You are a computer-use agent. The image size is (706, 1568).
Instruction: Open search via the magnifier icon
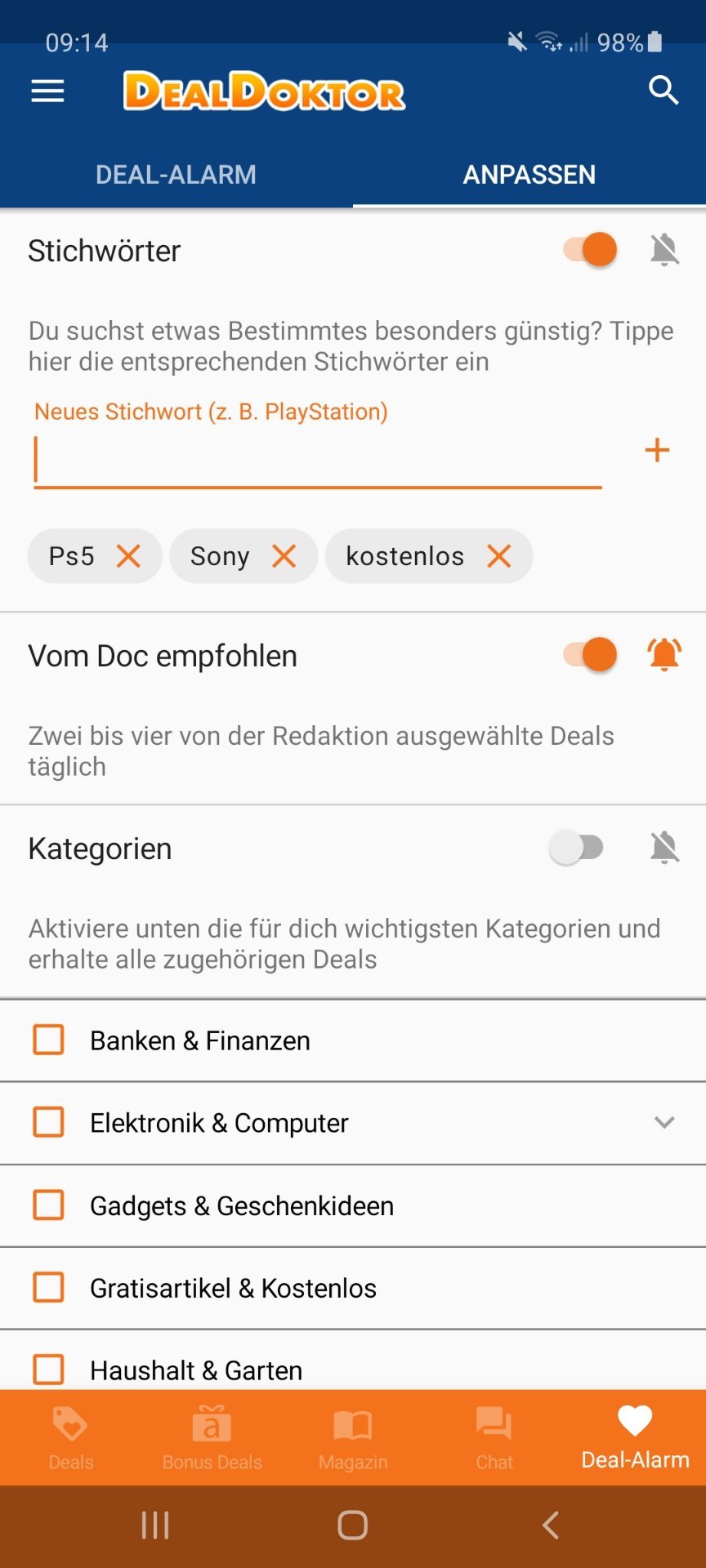[664, 91]
